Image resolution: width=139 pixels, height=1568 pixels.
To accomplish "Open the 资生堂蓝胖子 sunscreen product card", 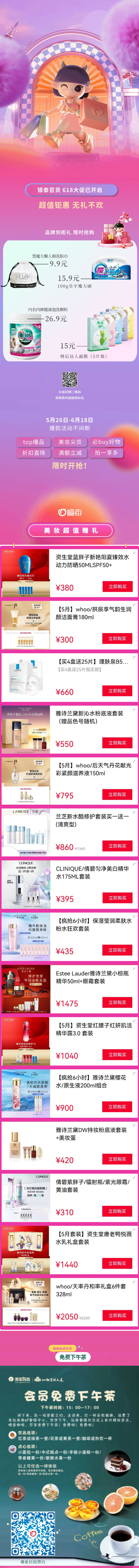I will (26, 572).
